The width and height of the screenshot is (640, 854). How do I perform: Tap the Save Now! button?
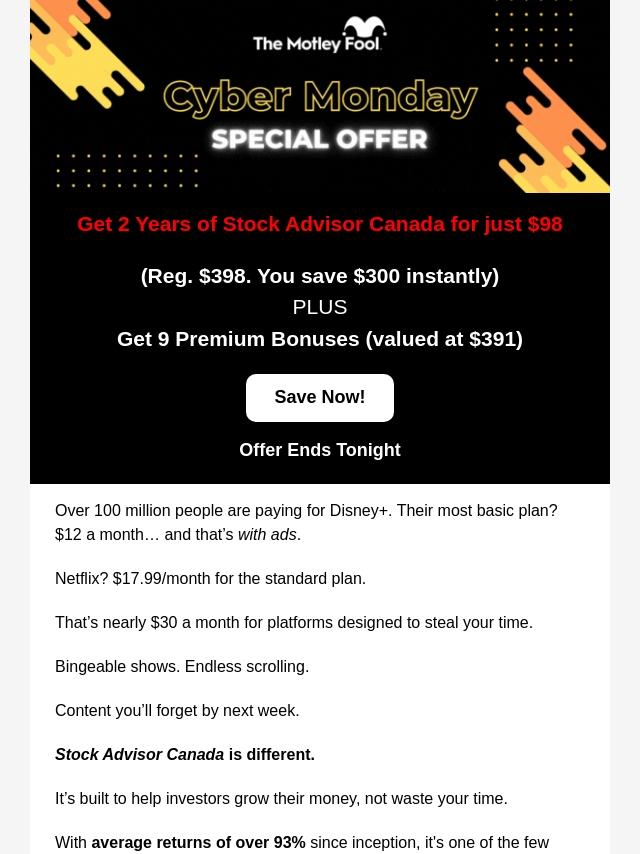[320, 398]
